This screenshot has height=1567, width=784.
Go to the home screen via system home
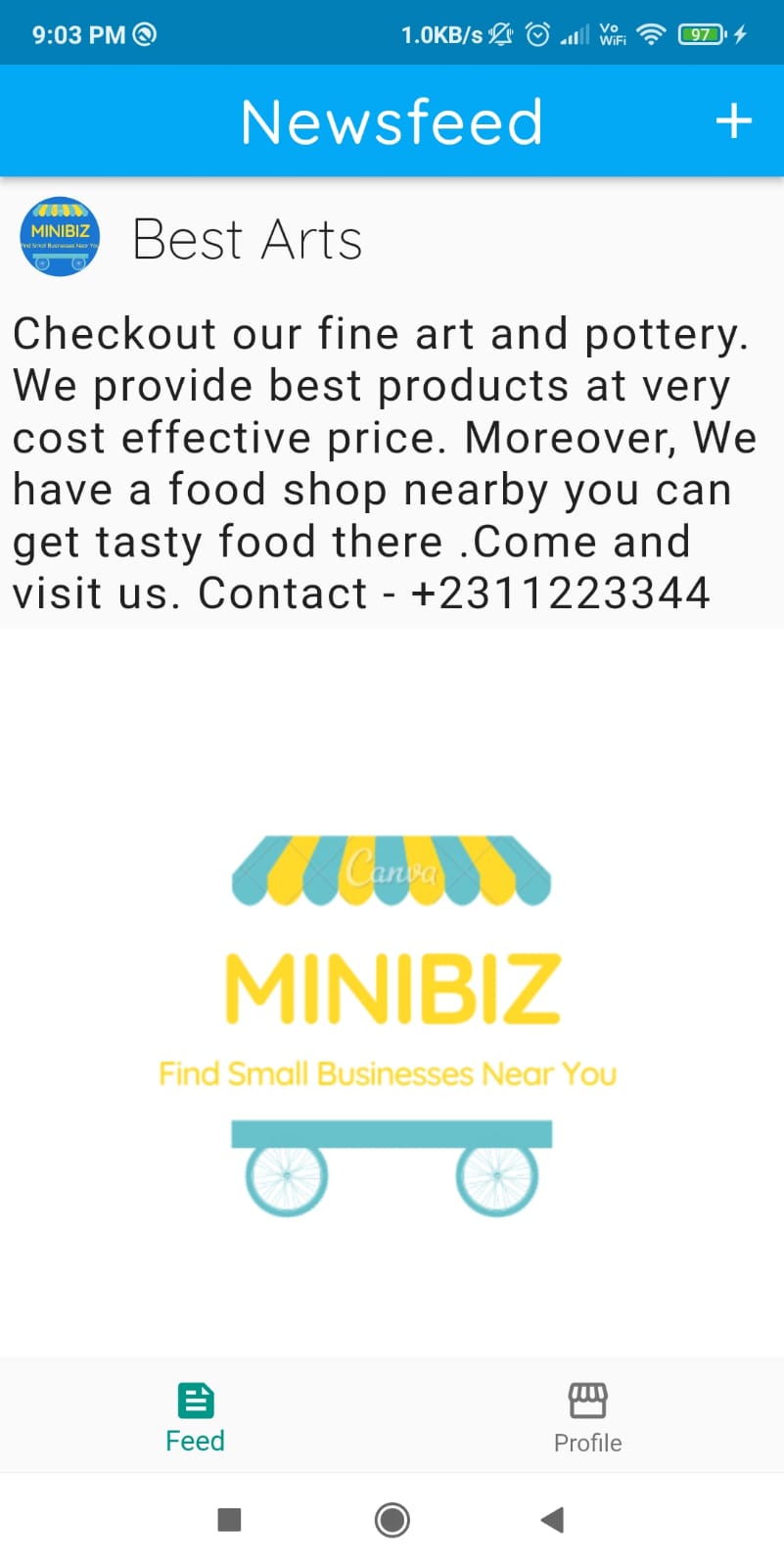[x=392, y=1520]
